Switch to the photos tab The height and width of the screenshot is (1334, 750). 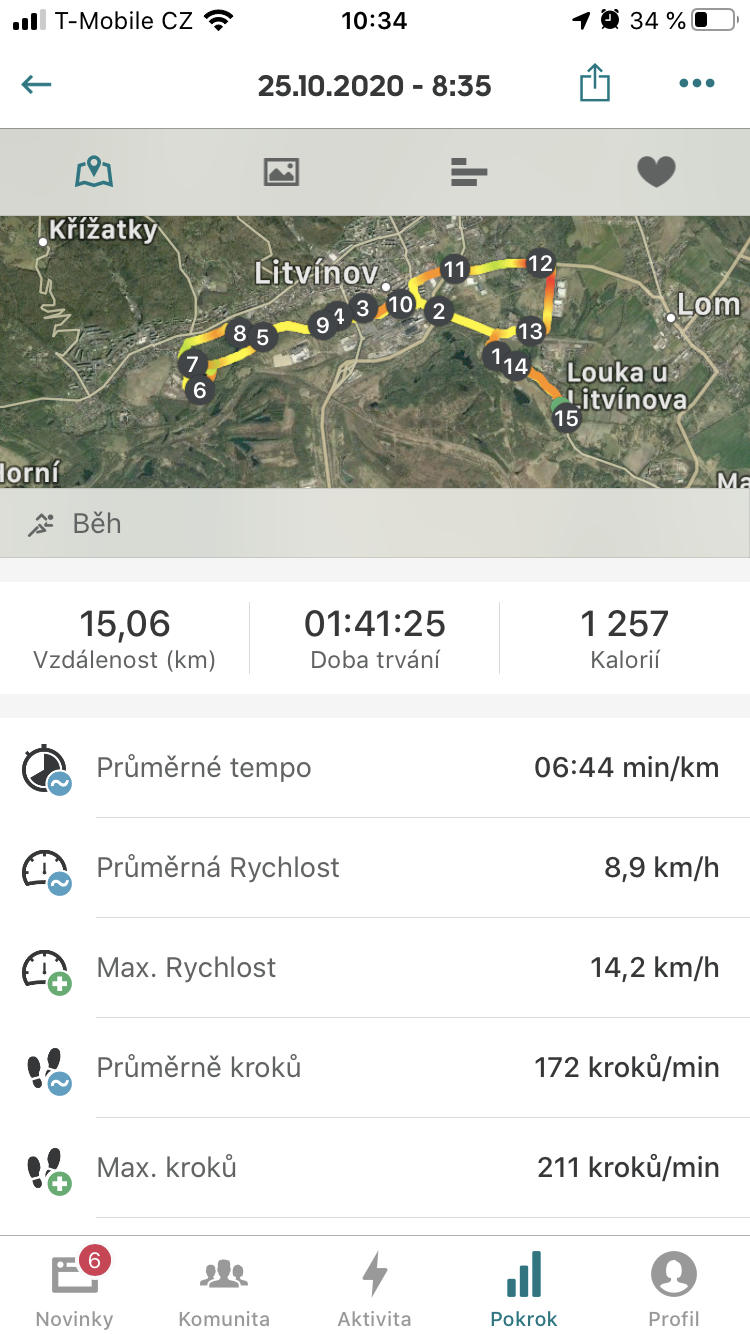282,172
